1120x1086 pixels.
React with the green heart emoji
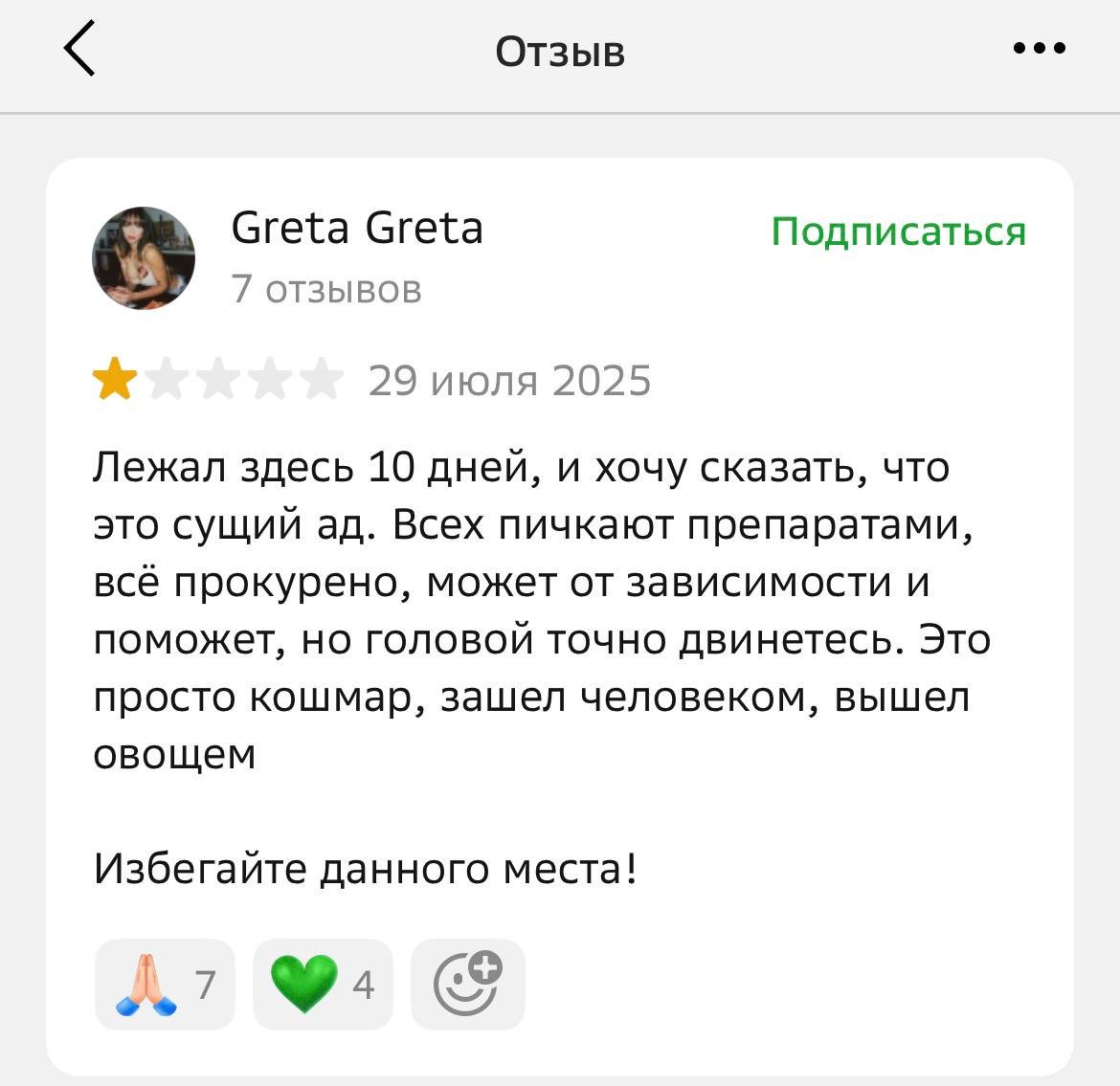coord(323,984)
